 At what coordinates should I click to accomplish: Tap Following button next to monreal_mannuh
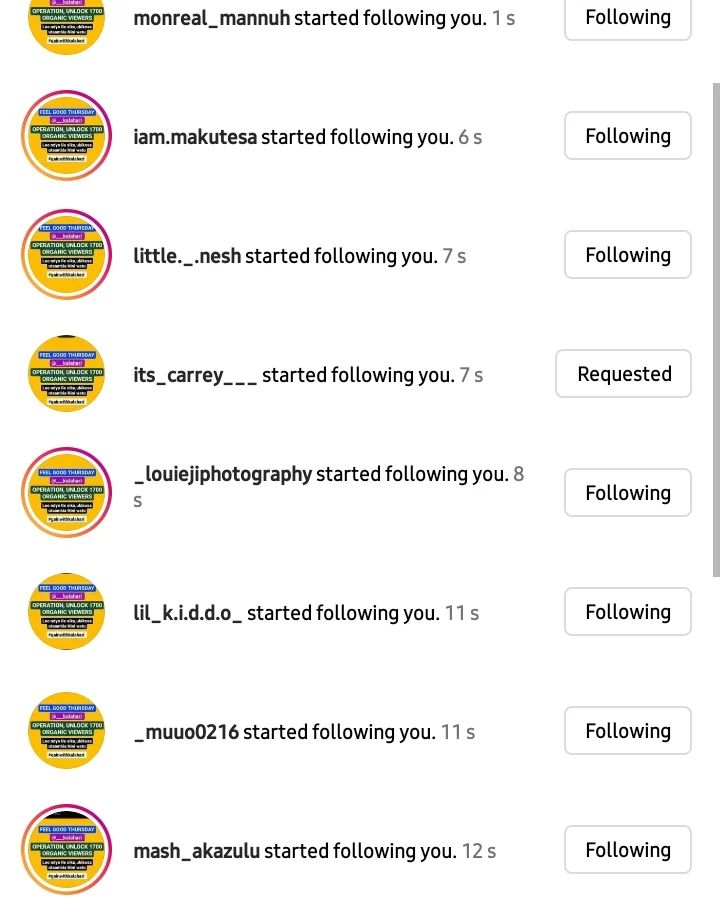[627, 18]
